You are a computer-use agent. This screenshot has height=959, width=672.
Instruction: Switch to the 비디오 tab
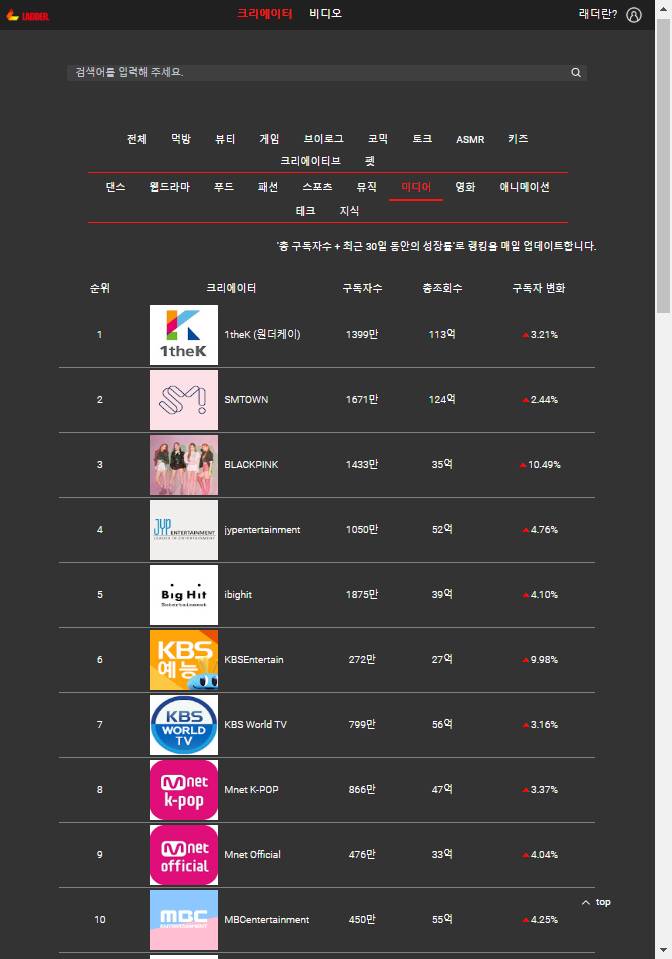coord(325,14)
